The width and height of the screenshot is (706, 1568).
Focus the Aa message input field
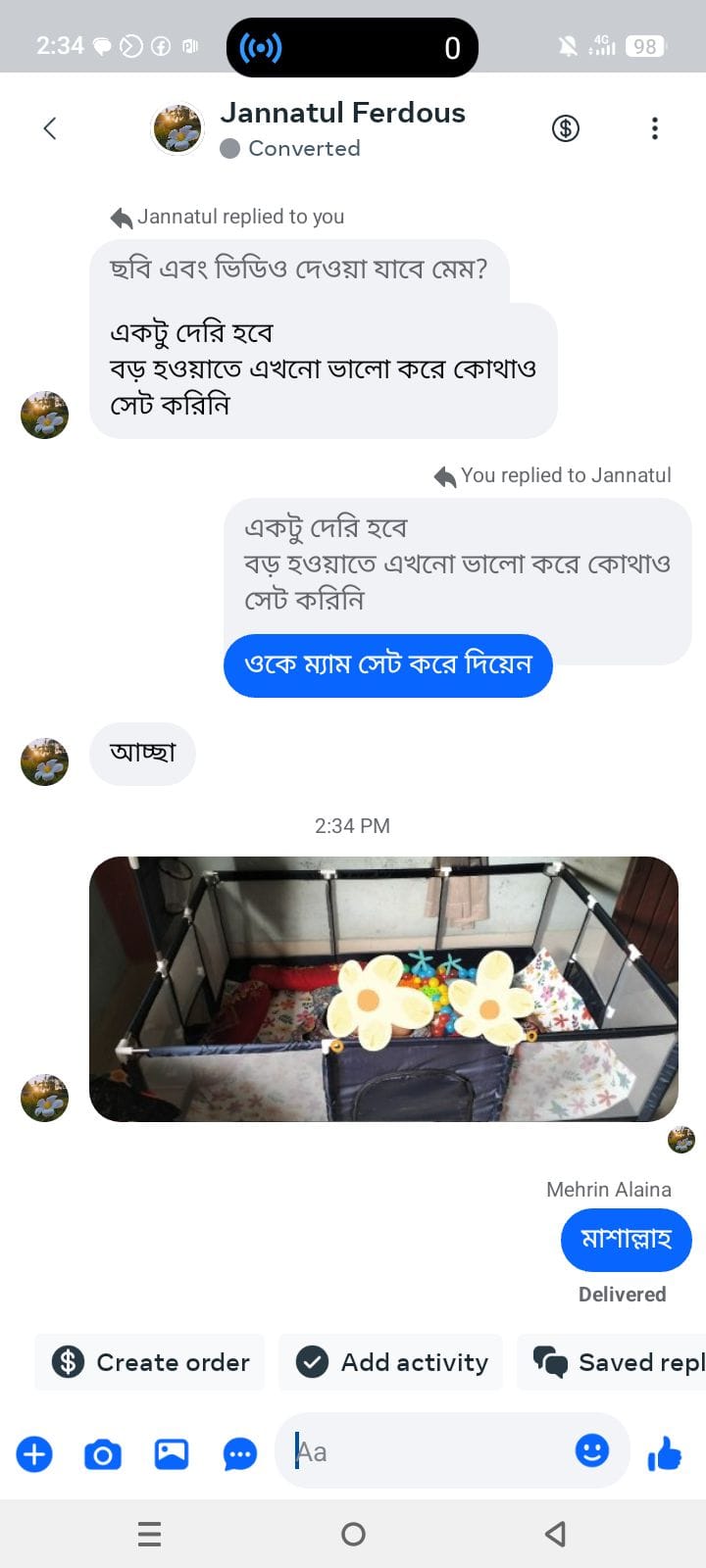[x=431, y=1451]
